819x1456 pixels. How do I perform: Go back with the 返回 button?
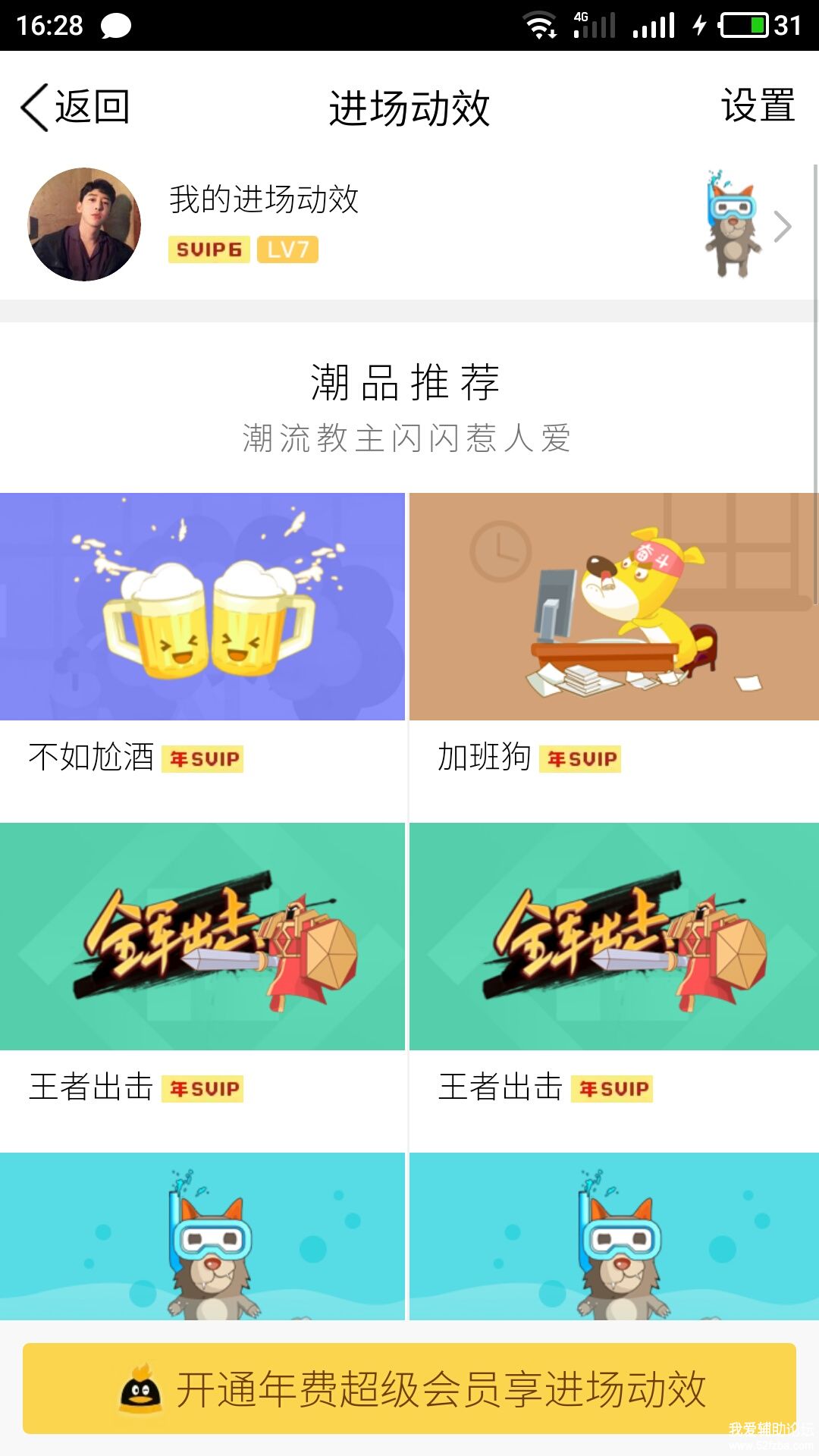[x=76, y=107]
